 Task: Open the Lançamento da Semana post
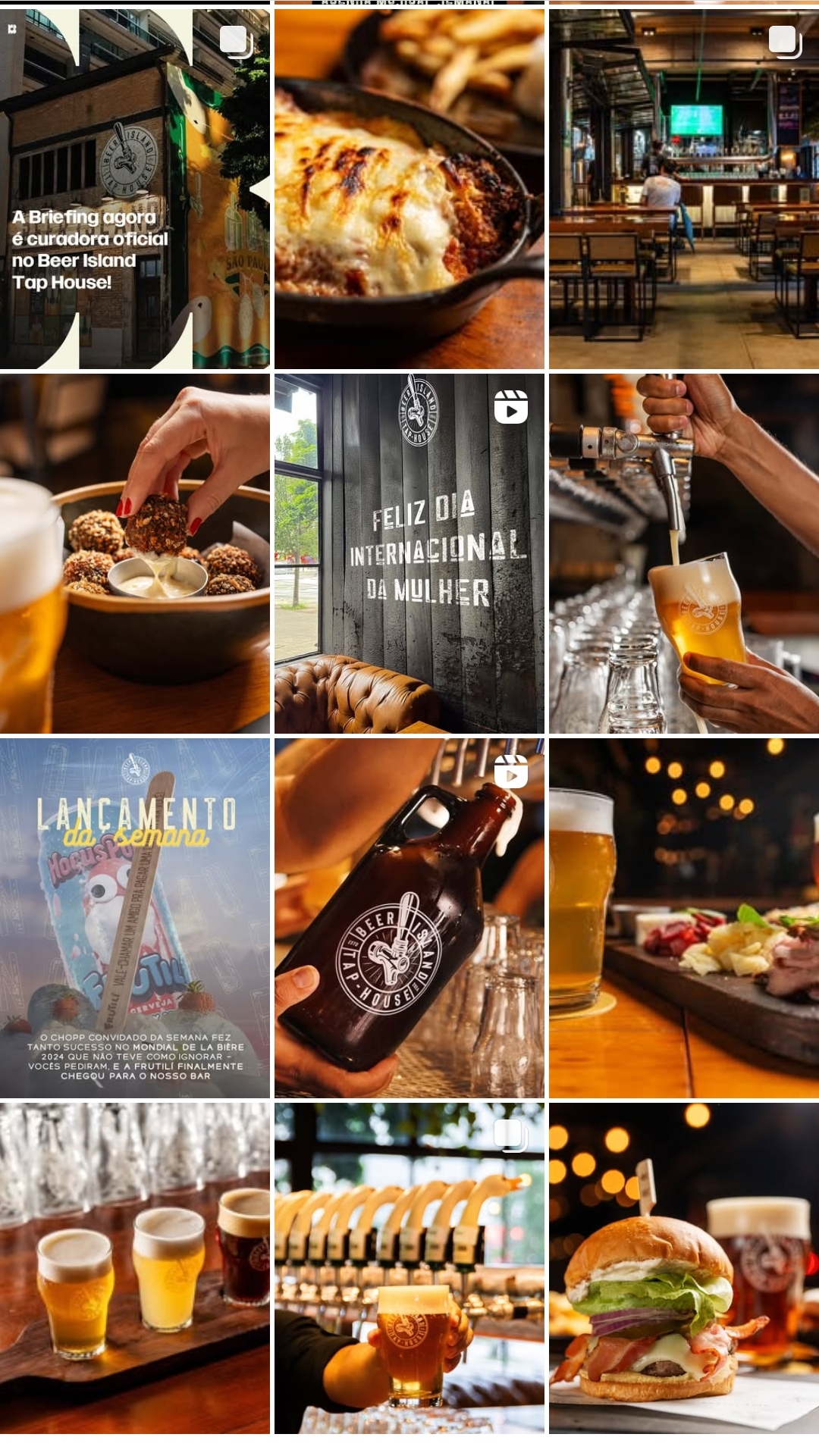click(134, 917)
